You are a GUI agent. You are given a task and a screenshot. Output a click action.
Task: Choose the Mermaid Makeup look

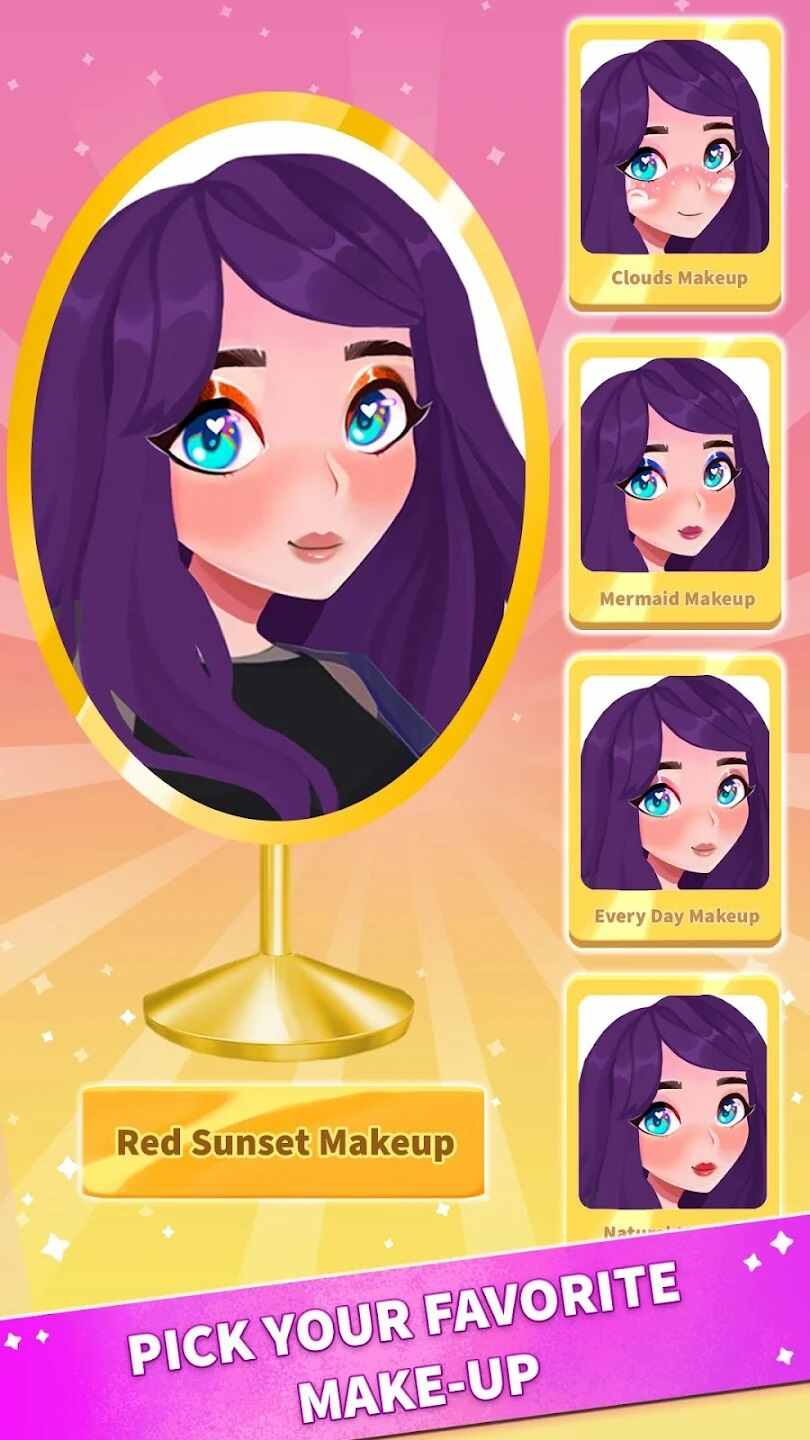(x=675, y=483)
